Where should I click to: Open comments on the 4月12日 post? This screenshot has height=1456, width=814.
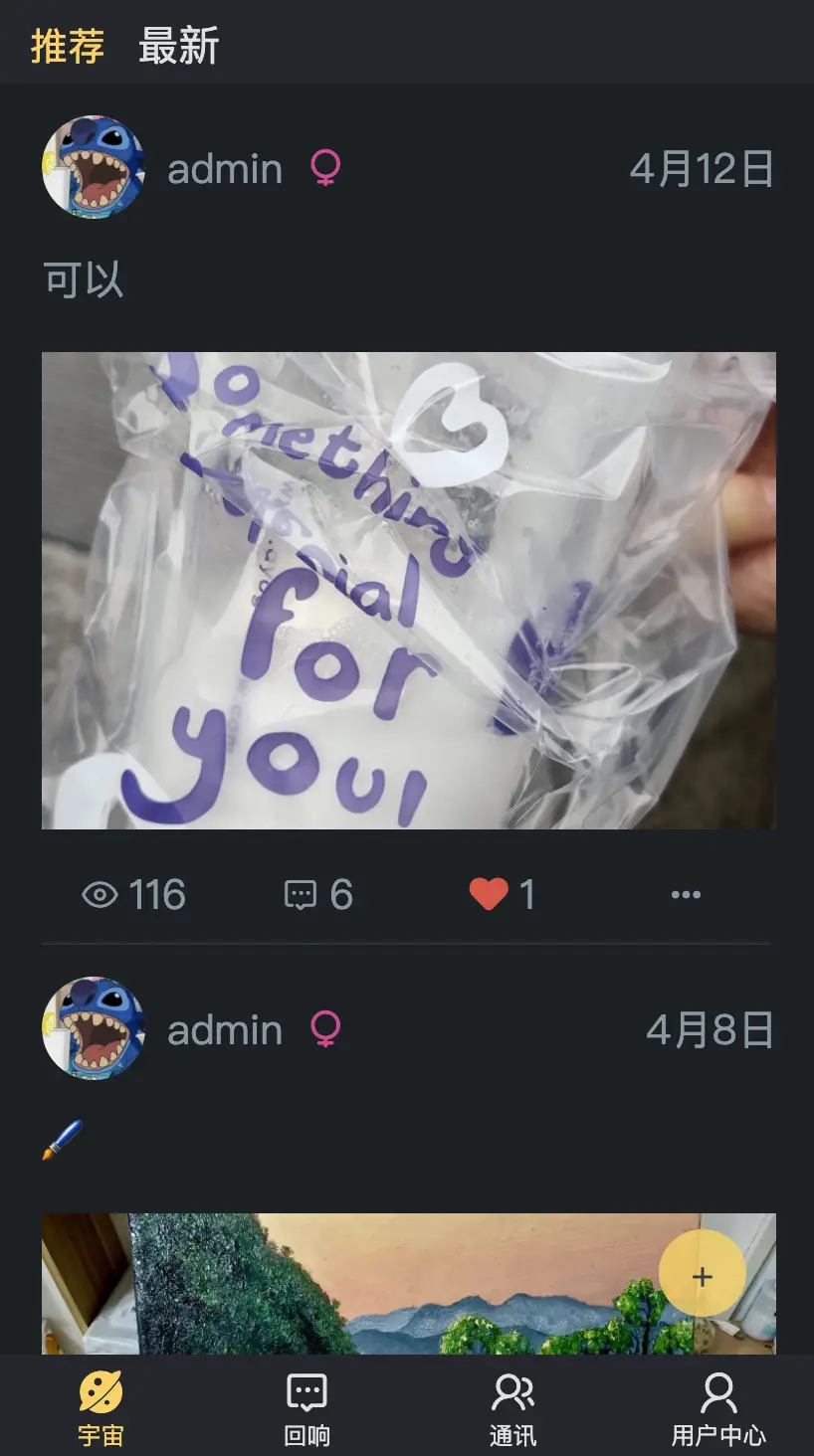[318, 895]
